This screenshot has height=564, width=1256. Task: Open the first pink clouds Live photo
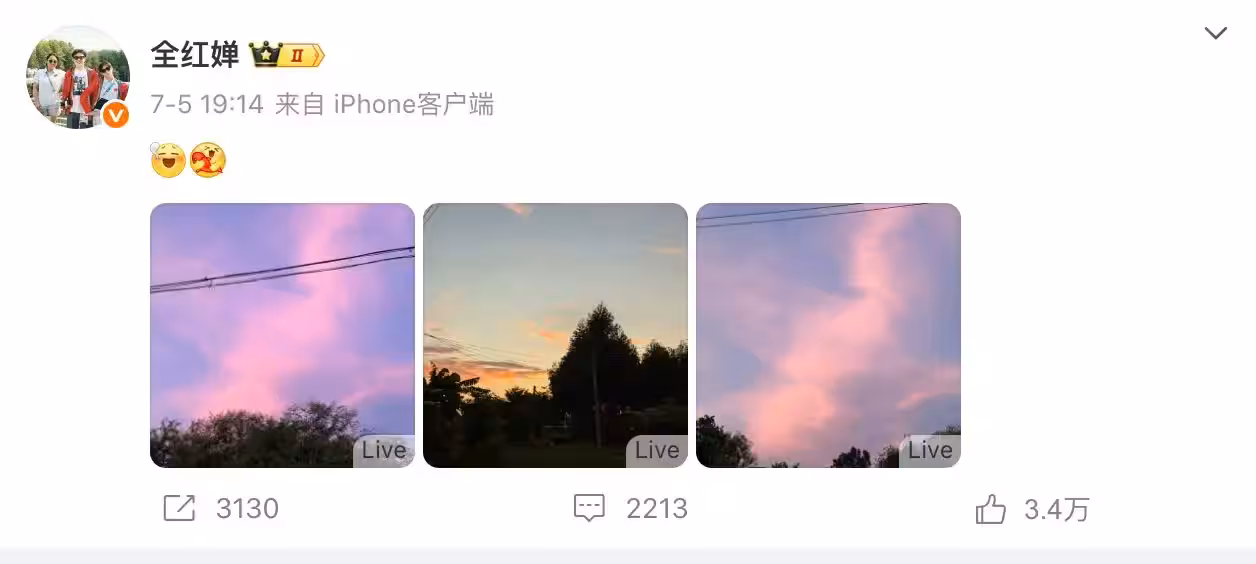pos(282,335)
